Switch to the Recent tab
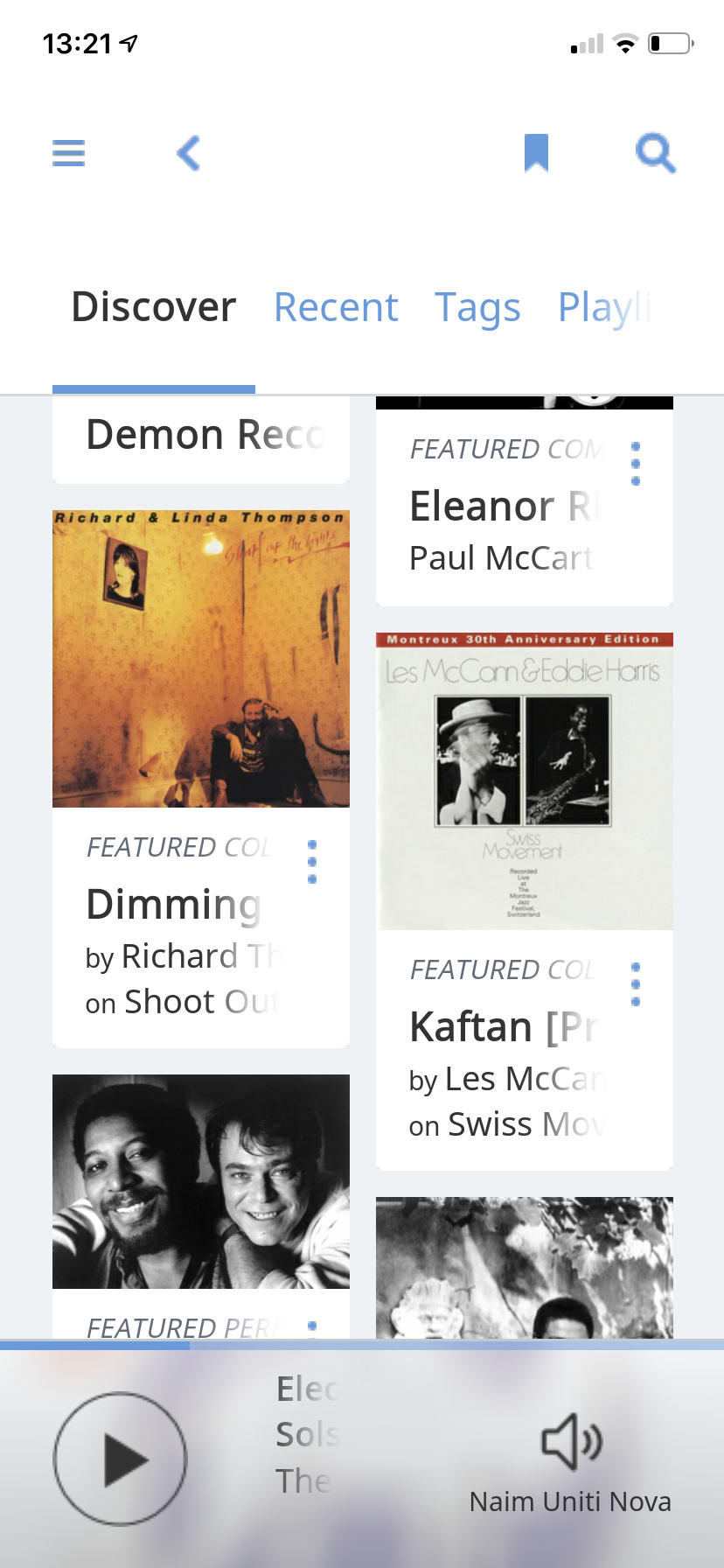The image size is (724, 1568). 336,307
